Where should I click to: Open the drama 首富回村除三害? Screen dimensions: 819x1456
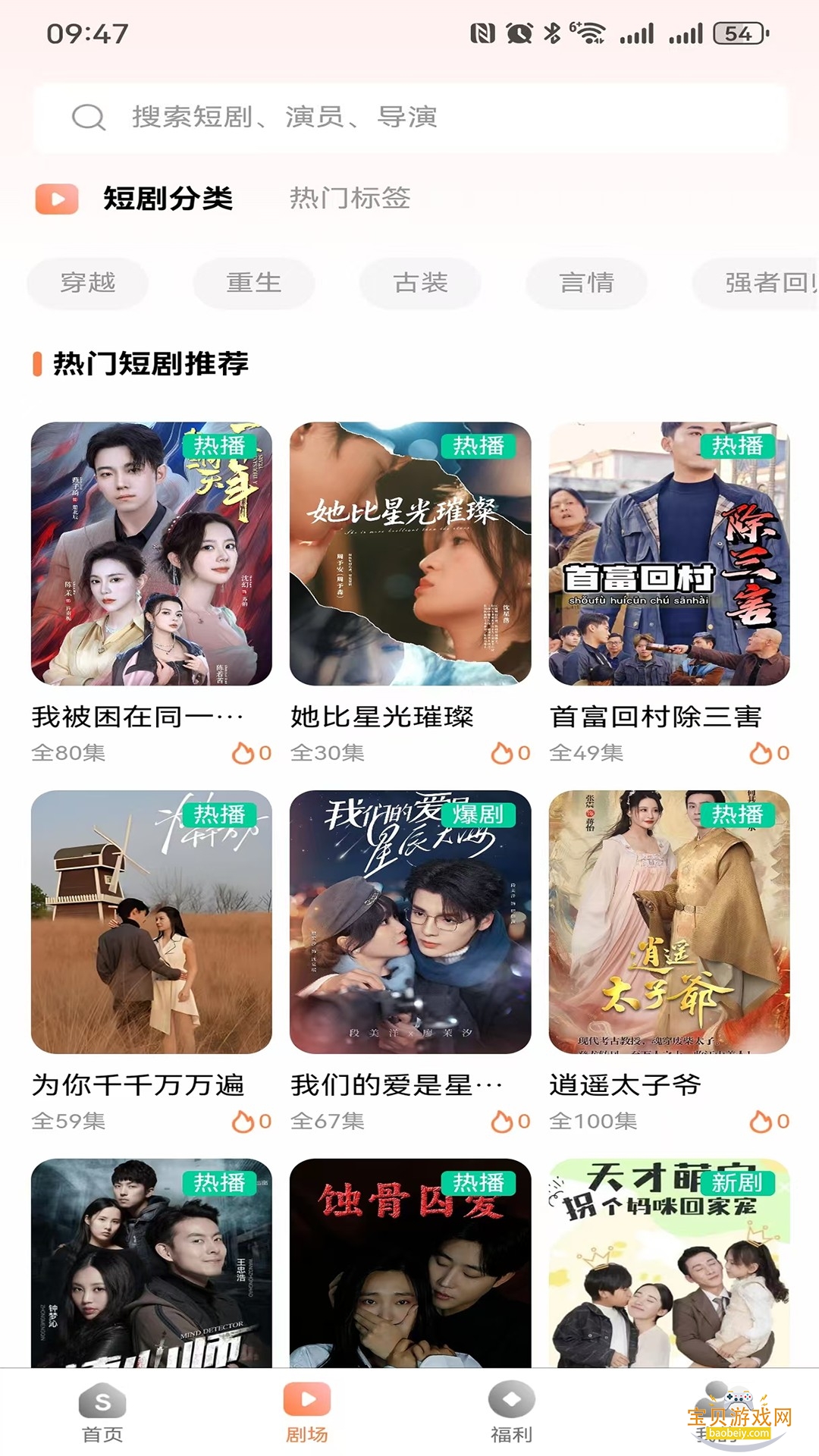[669, 554]
